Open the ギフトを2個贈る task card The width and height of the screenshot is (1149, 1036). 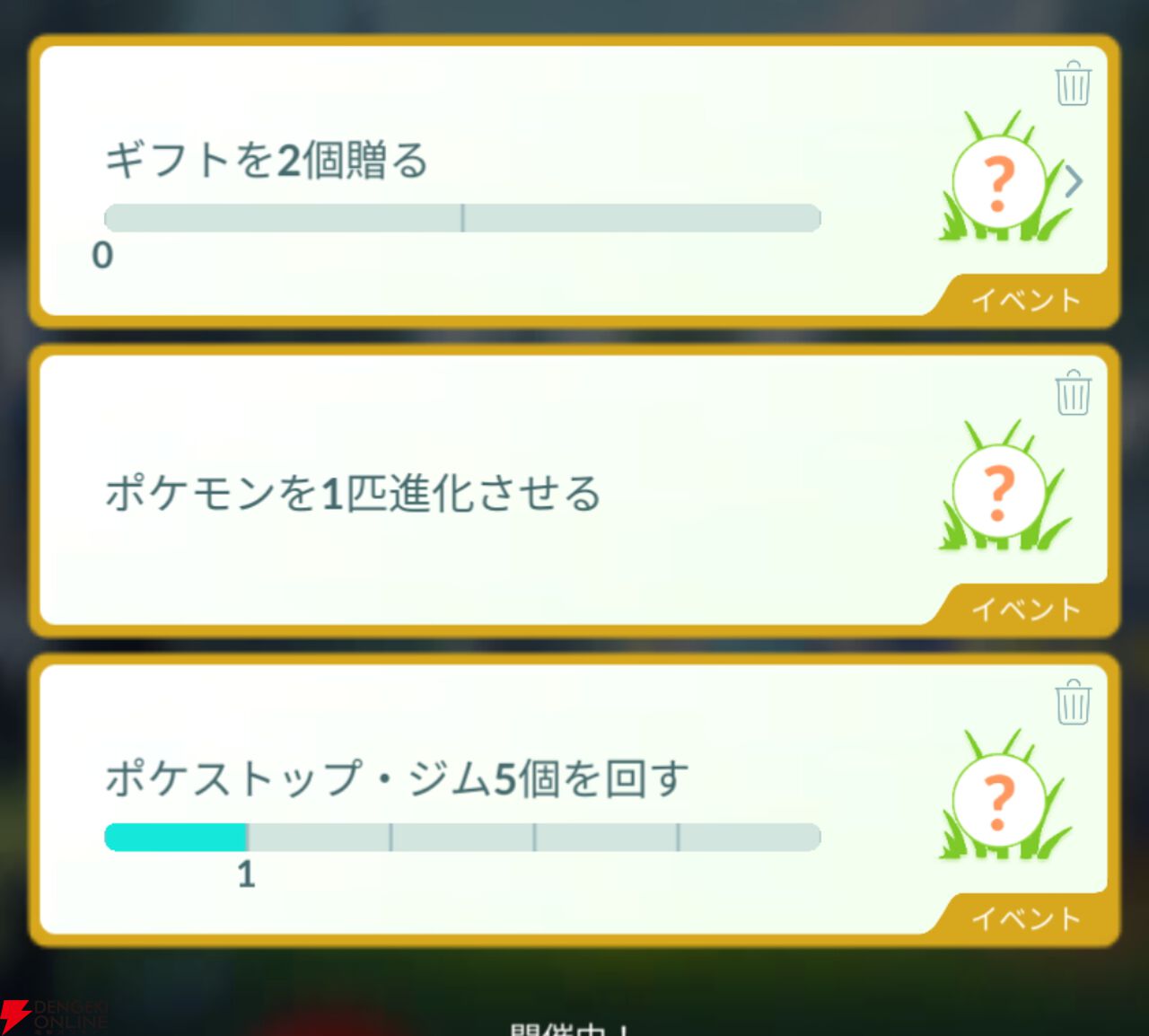click(x=574, y=182)
